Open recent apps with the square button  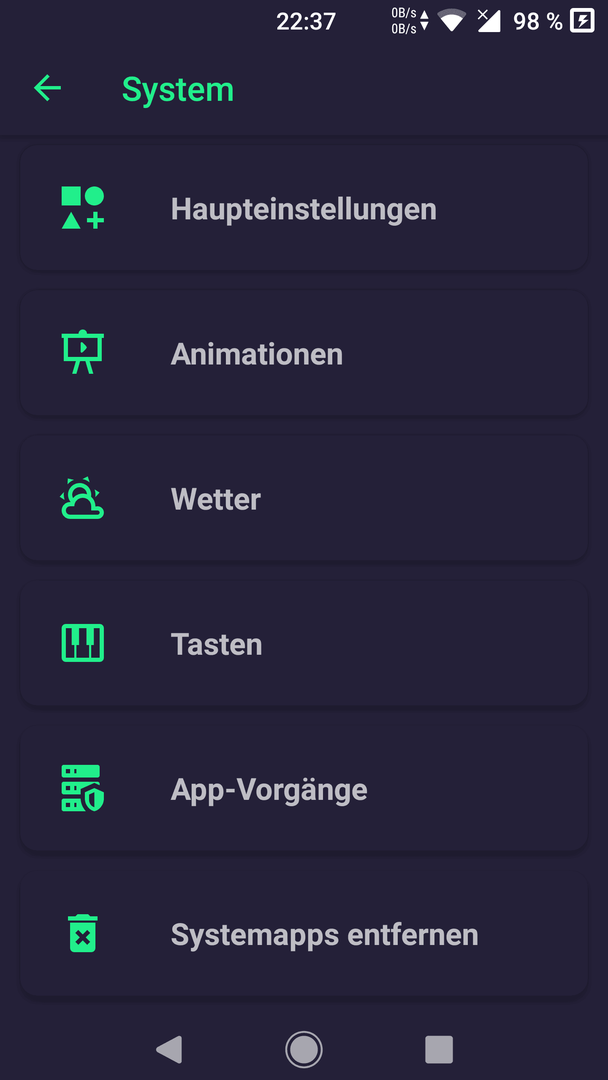click(439, 1049)
